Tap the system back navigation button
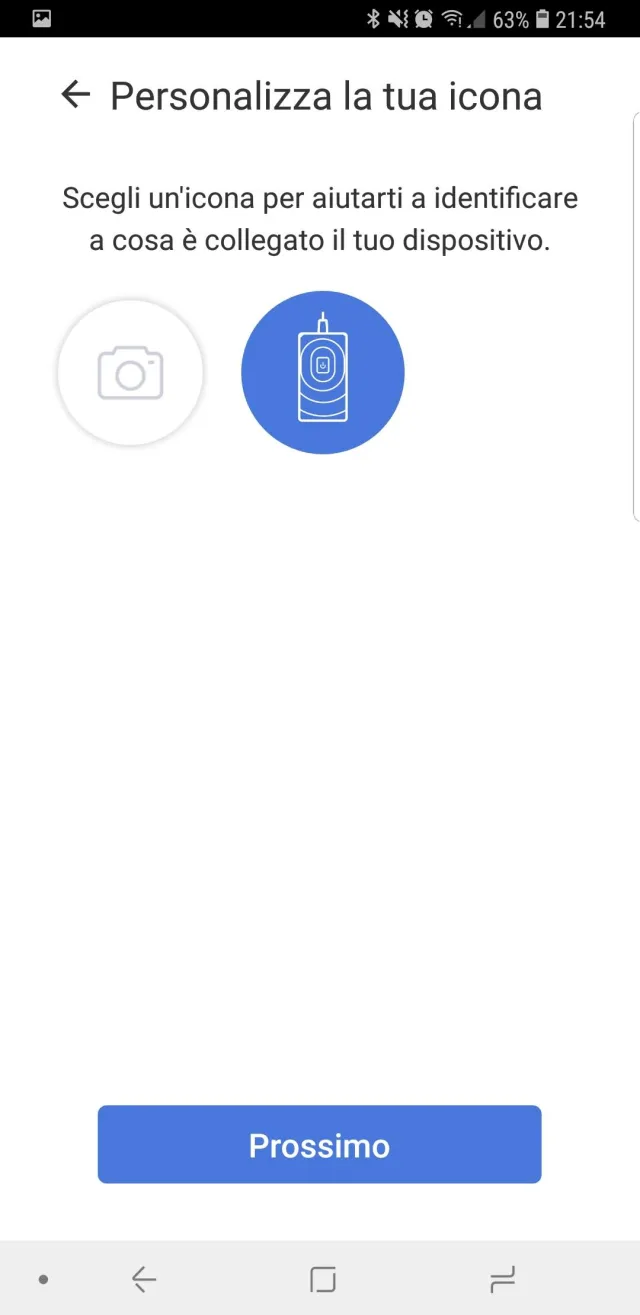 tap(144, 1278)
